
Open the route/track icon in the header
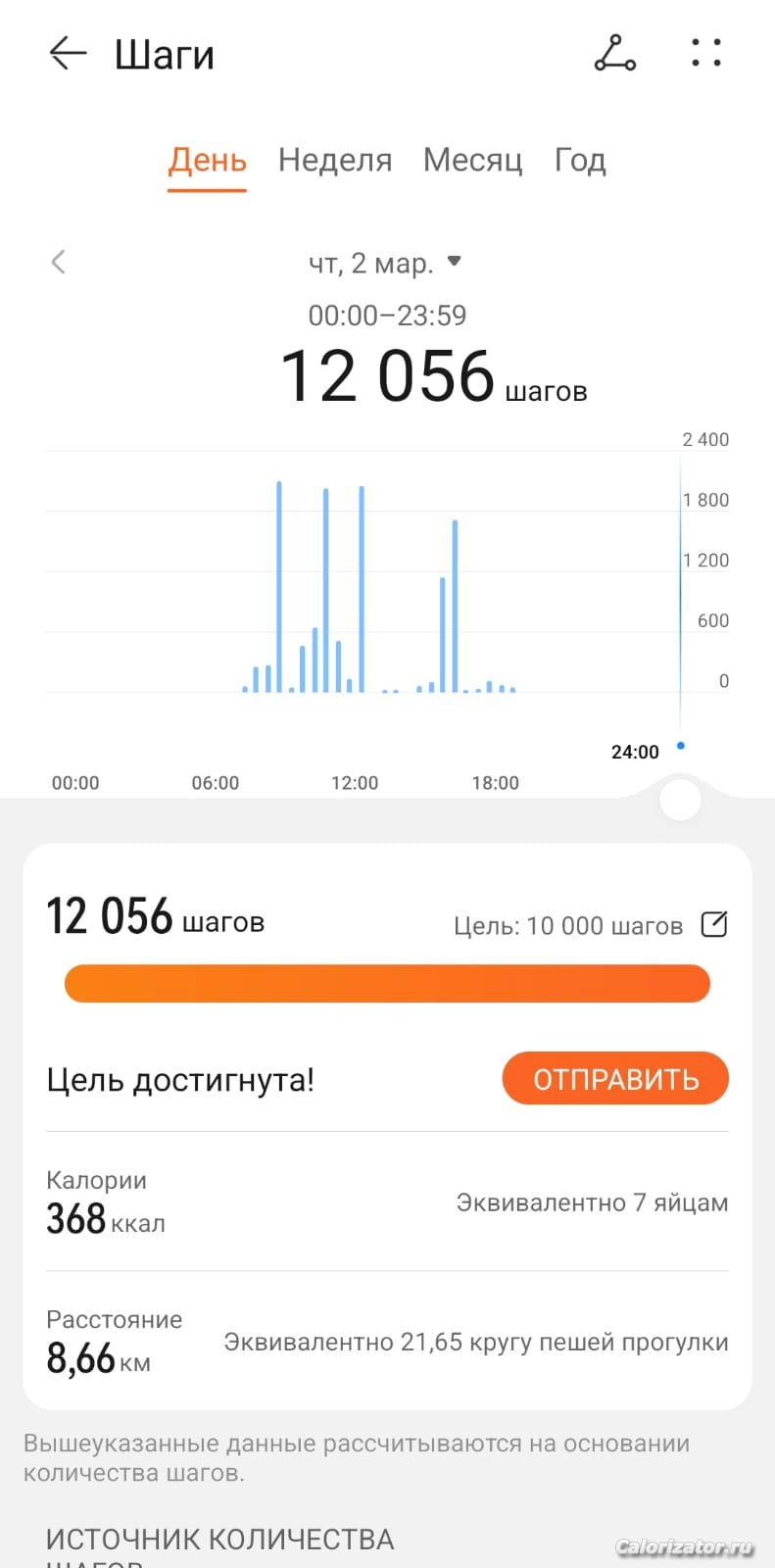tap(614, 53)
